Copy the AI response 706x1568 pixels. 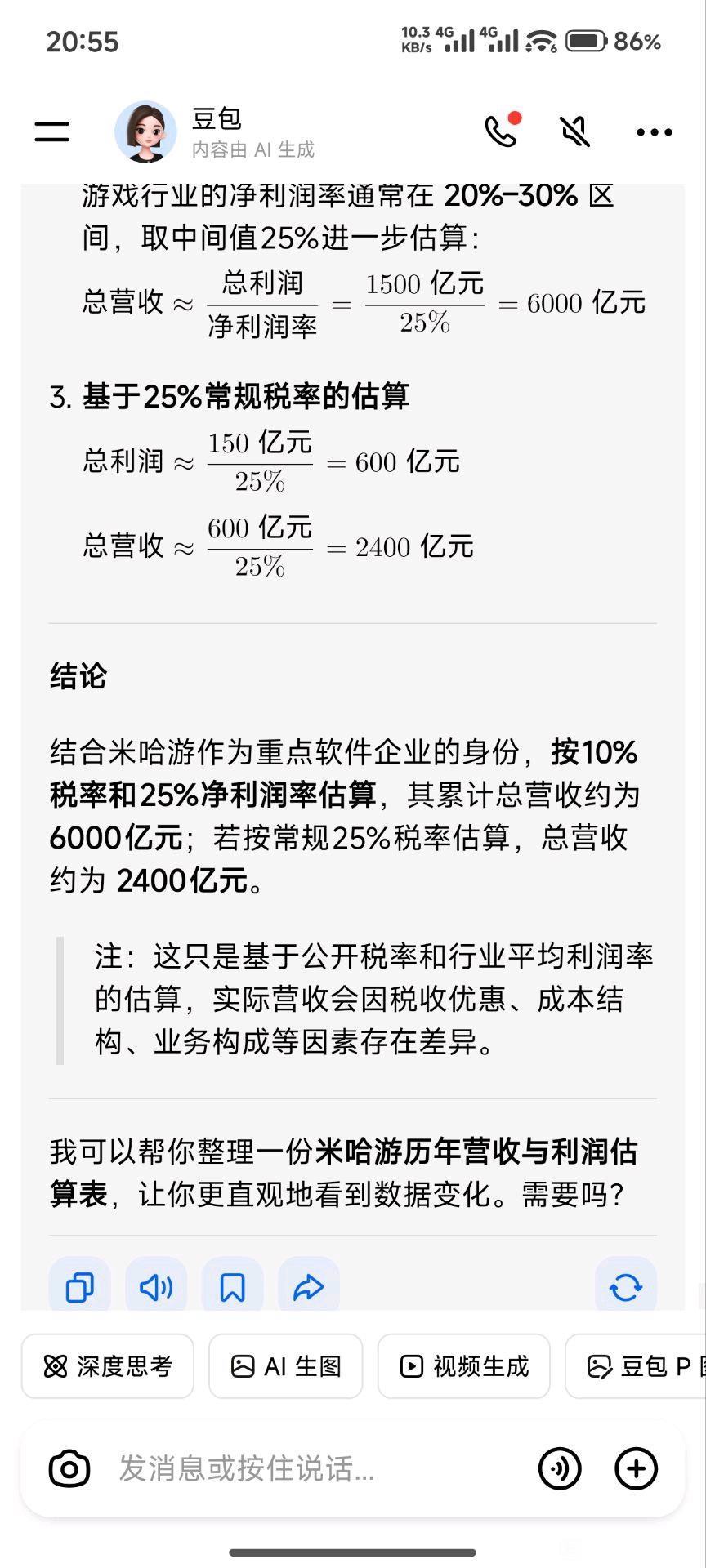pos(80,1288)
